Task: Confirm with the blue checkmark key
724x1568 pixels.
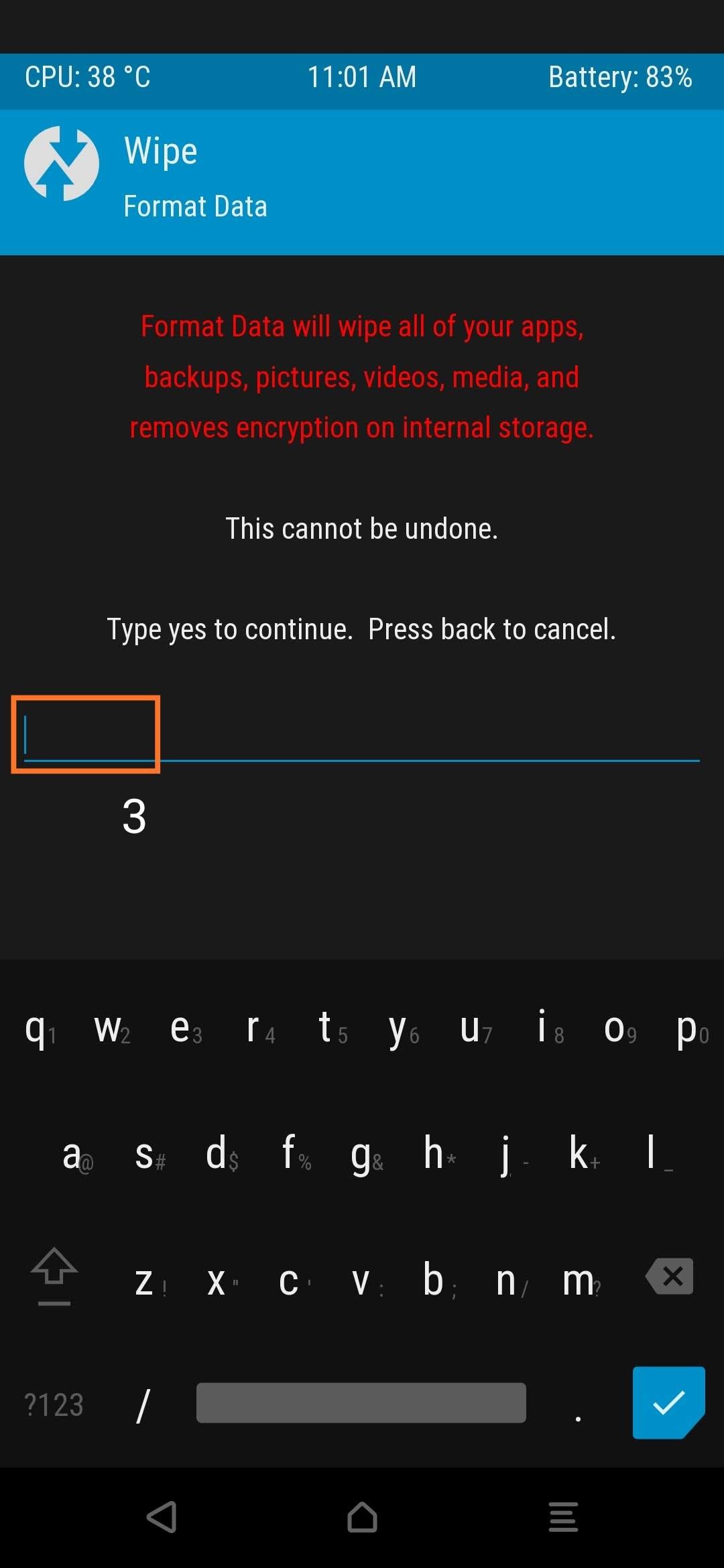Action: (x=668, y=1402)
